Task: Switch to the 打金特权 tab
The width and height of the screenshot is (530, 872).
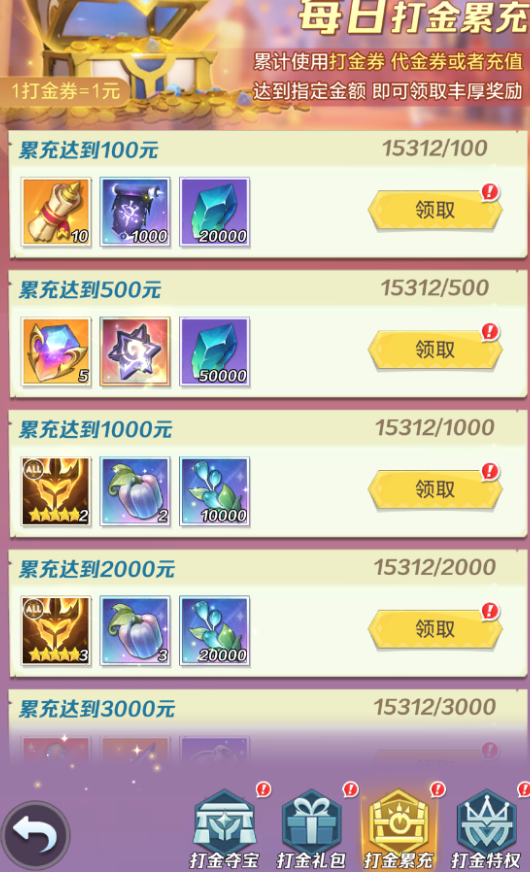Action: click(x=486, y=829)
